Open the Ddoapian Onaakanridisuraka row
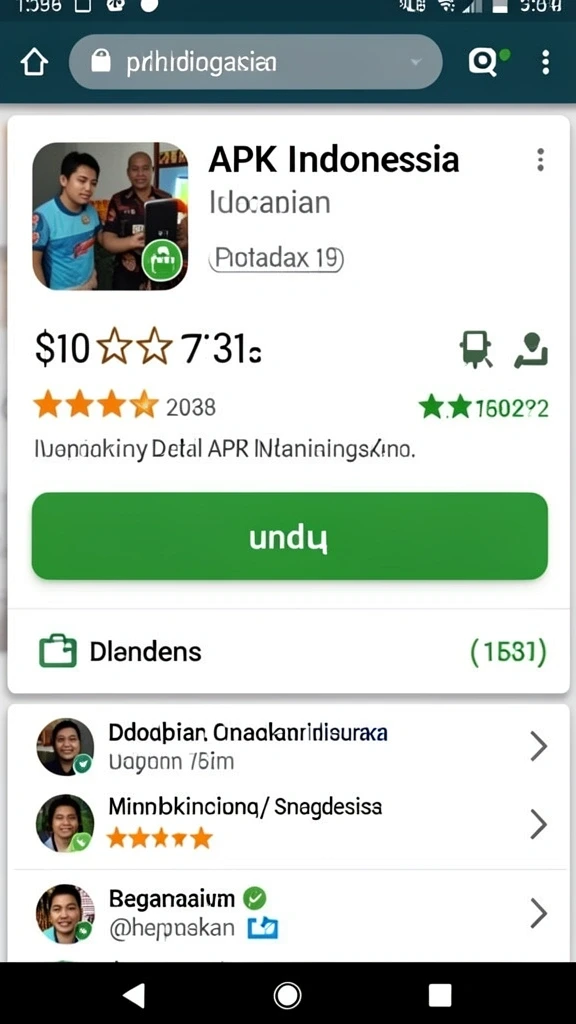Image resolution: width=576 pixels, height=1024 pixels. pos(288,746)
